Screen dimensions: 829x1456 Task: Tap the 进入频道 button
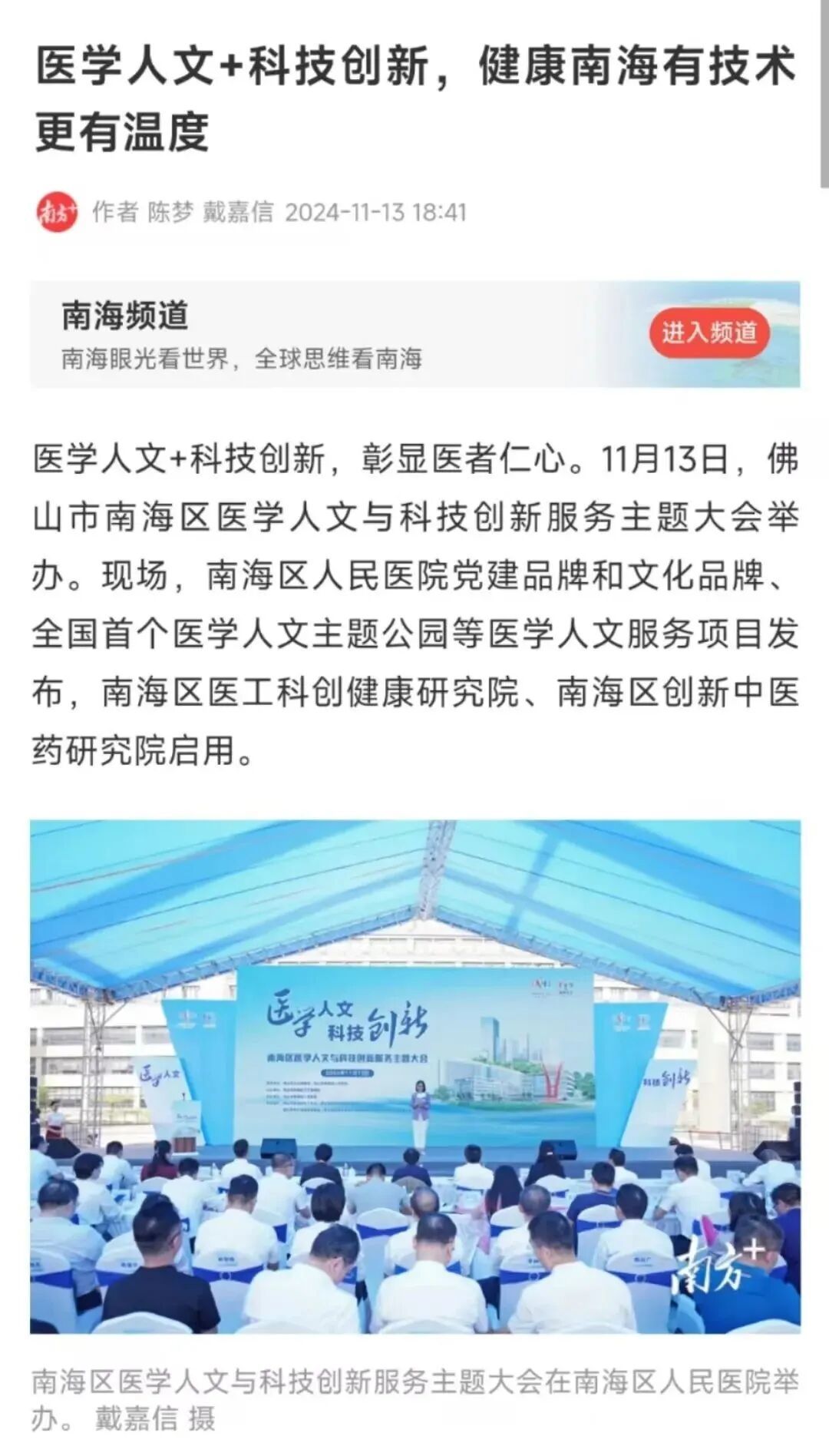click(x=709, y=333)
